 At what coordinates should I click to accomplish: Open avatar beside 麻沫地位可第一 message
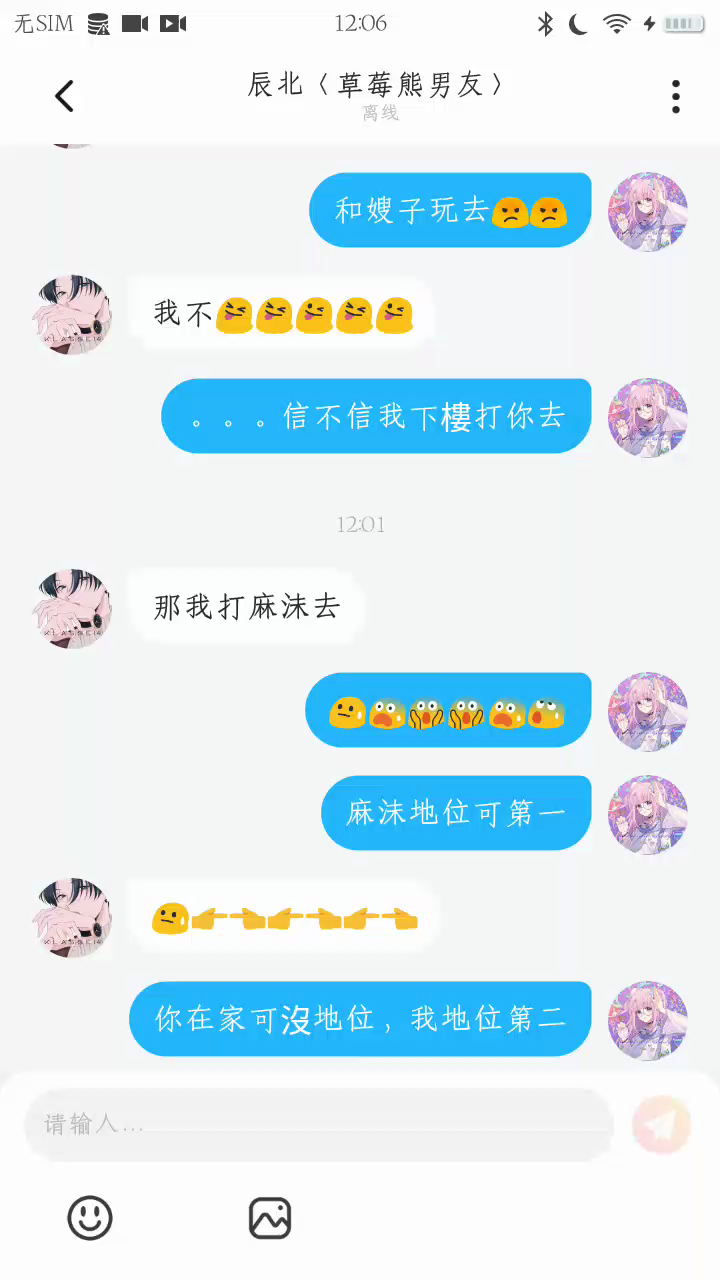point(648,814)
